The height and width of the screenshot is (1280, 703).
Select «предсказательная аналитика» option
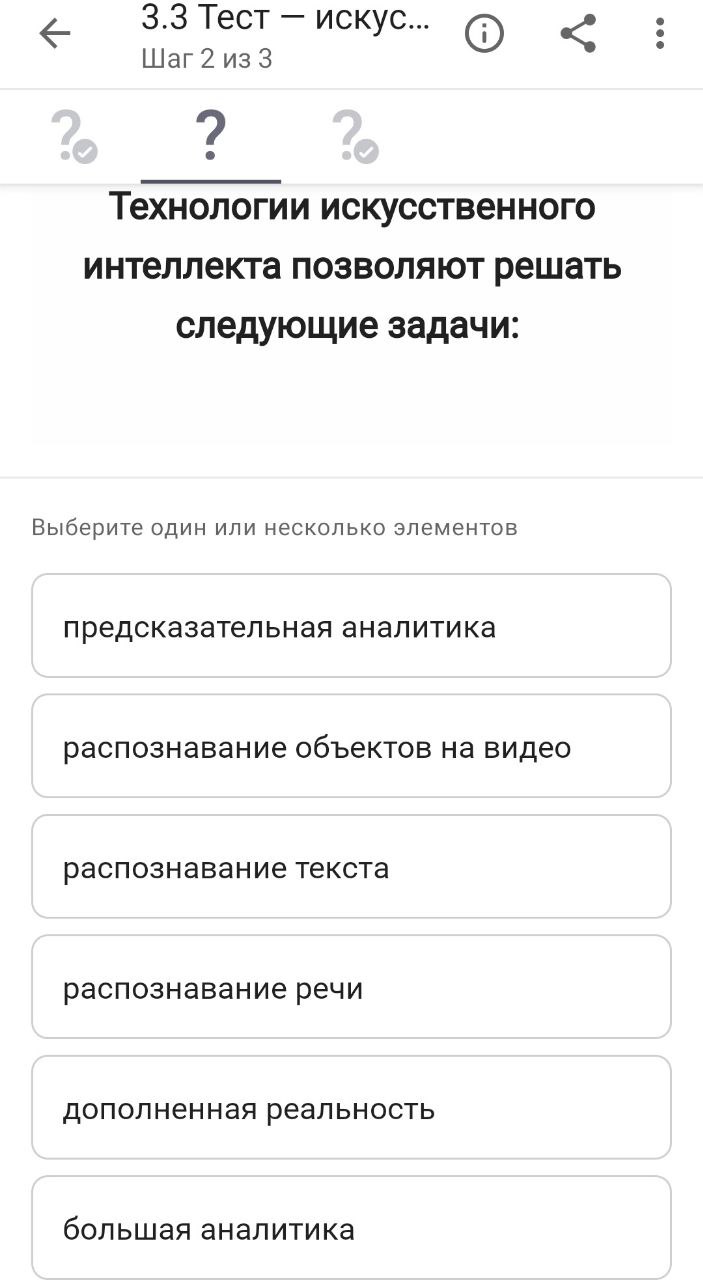[x=351, y=626]
